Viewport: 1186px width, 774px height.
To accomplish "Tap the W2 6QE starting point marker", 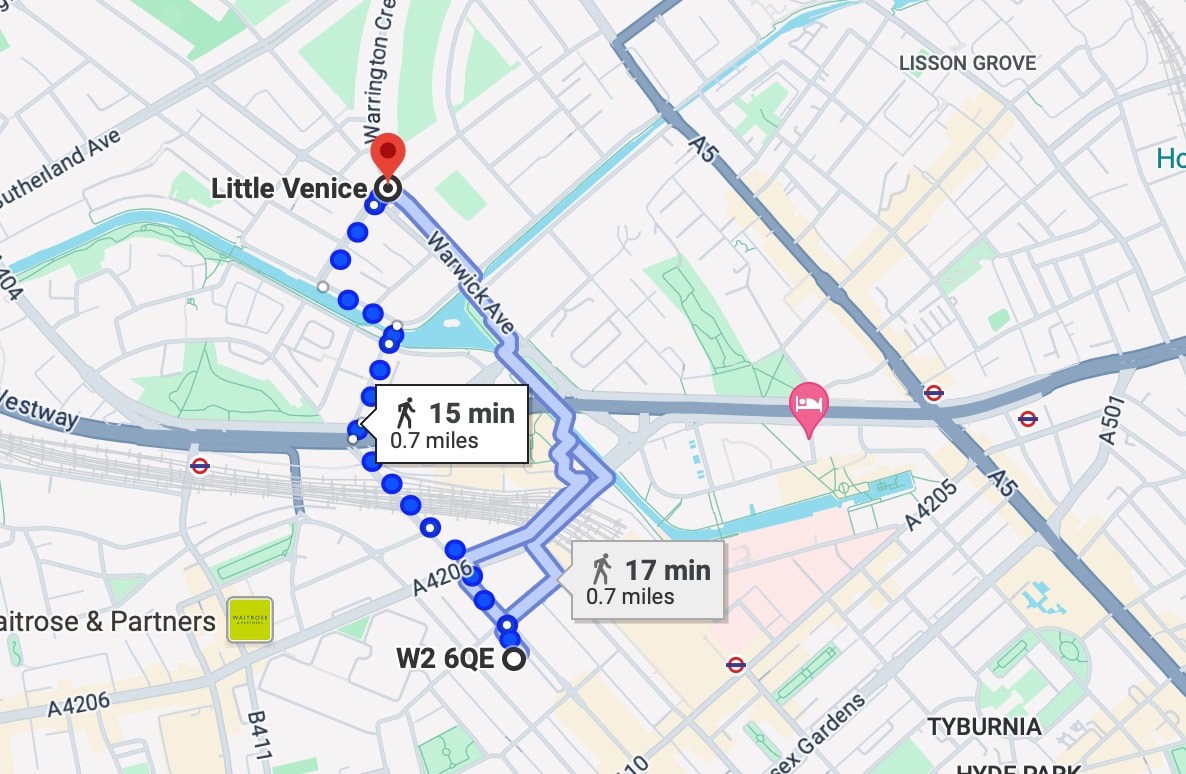I will [514, 659].
